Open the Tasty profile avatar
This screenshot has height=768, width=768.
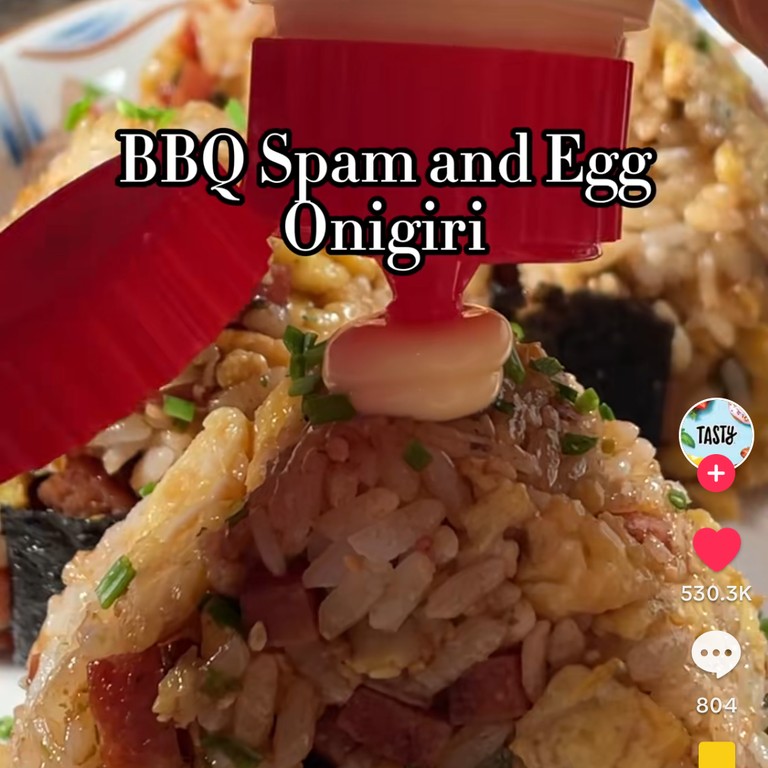(716, 433)
